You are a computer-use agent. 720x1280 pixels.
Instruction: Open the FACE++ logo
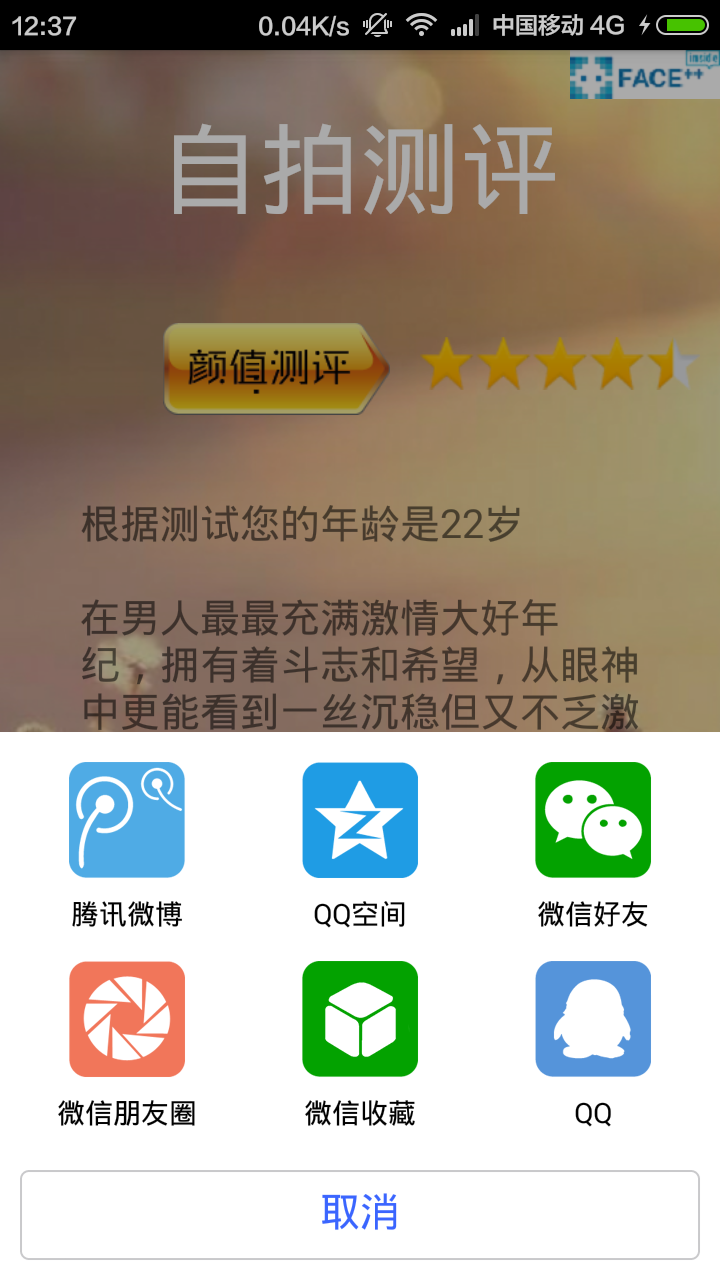(x=643, y=75)
